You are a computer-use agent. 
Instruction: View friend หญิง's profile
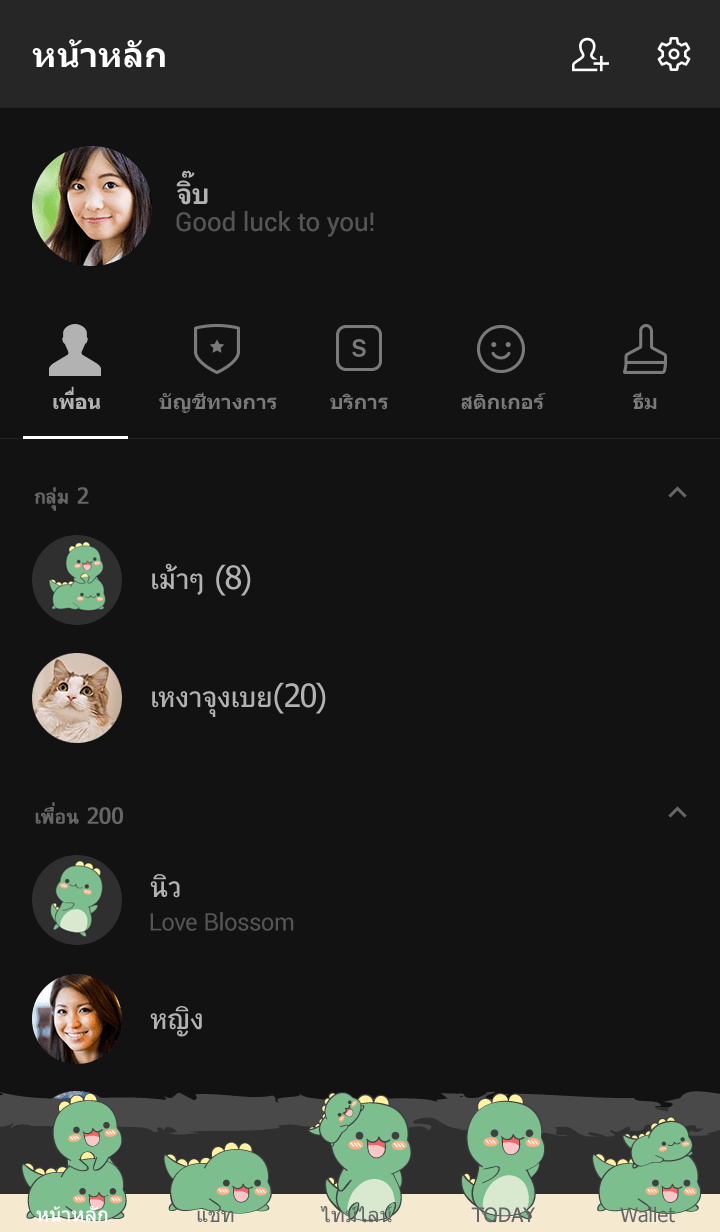175,1019
